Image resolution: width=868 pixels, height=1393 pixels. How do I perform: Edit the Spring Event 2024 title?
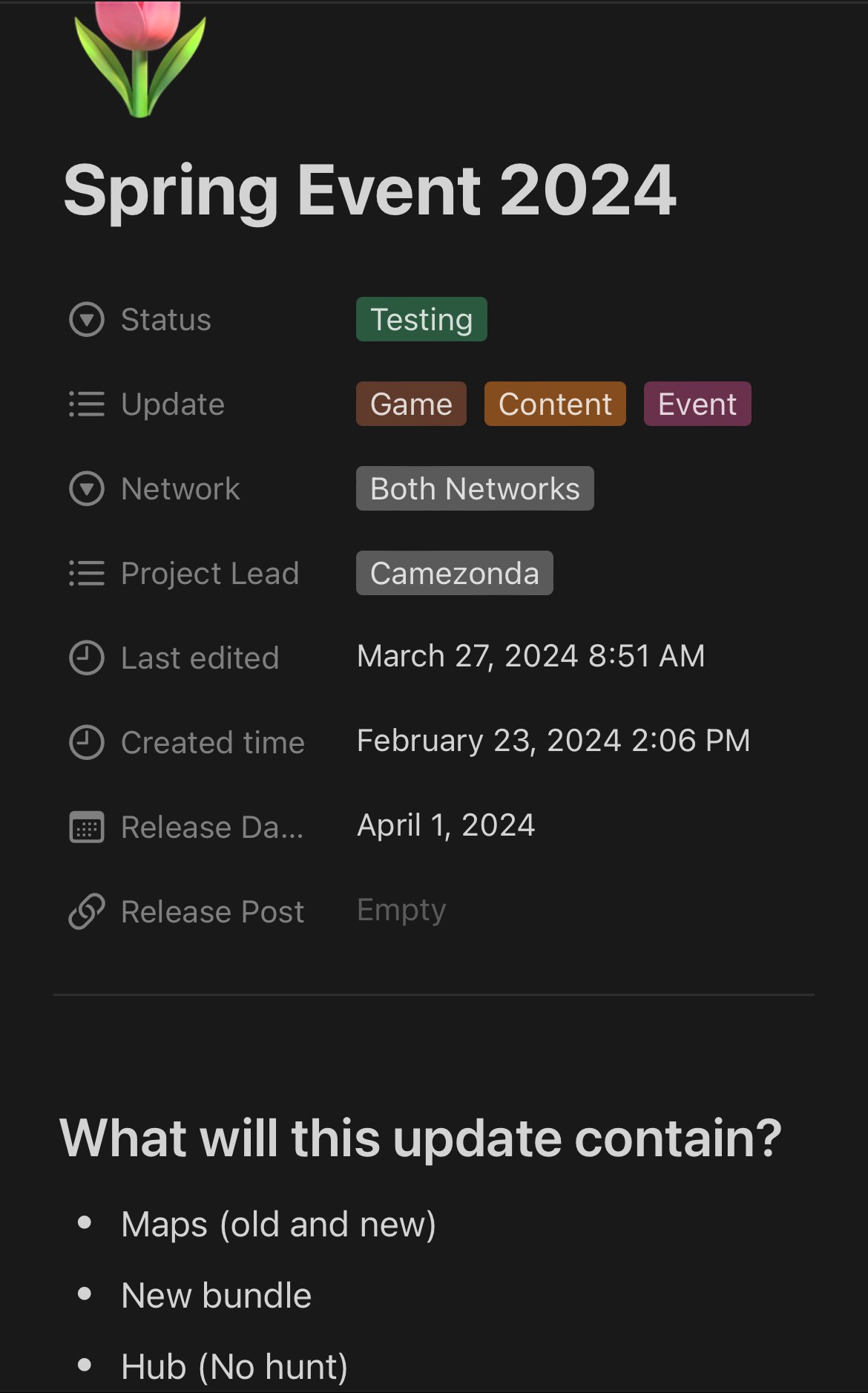point(369,191)
